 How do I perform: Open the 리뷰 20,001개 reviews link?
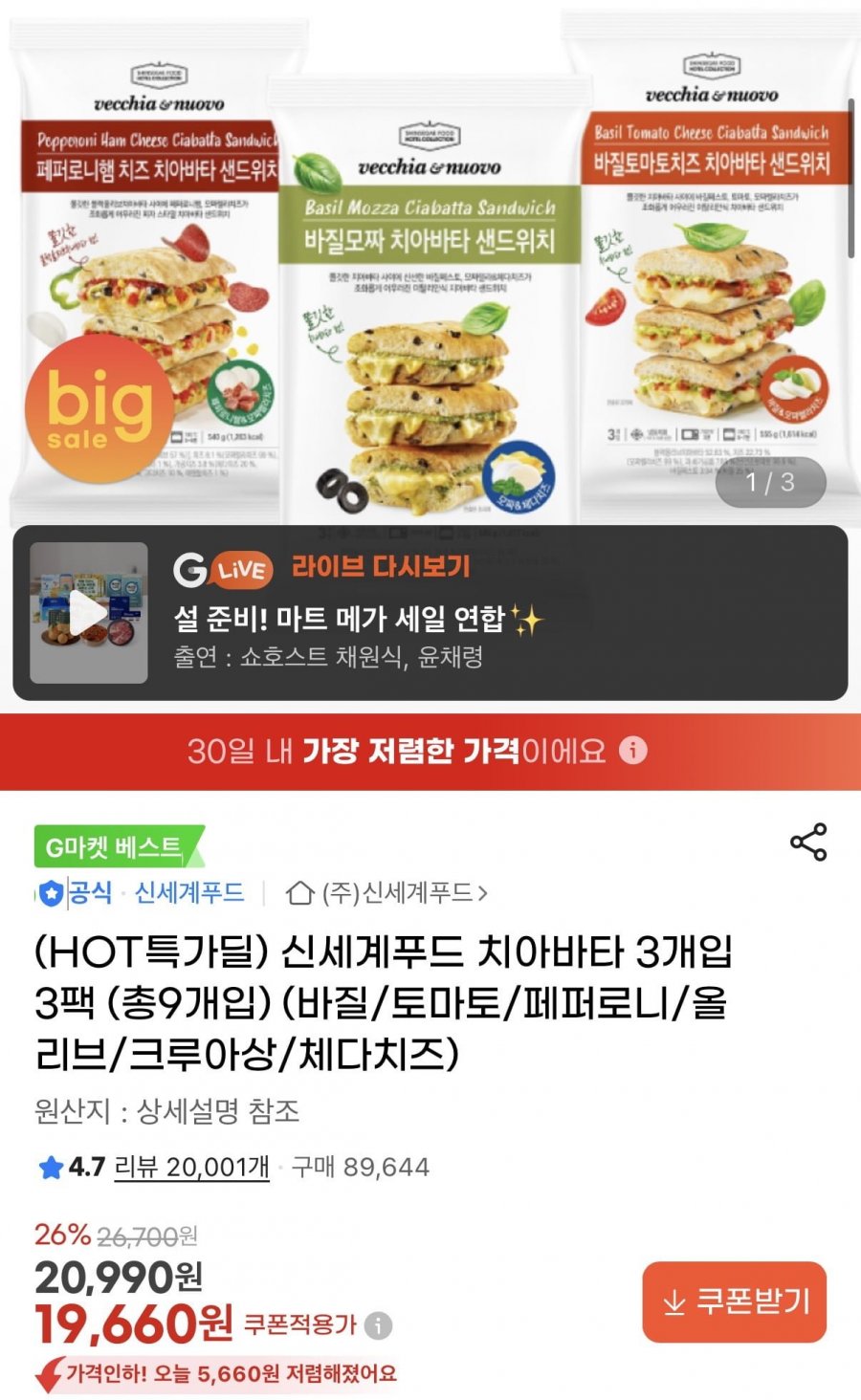191,1167
